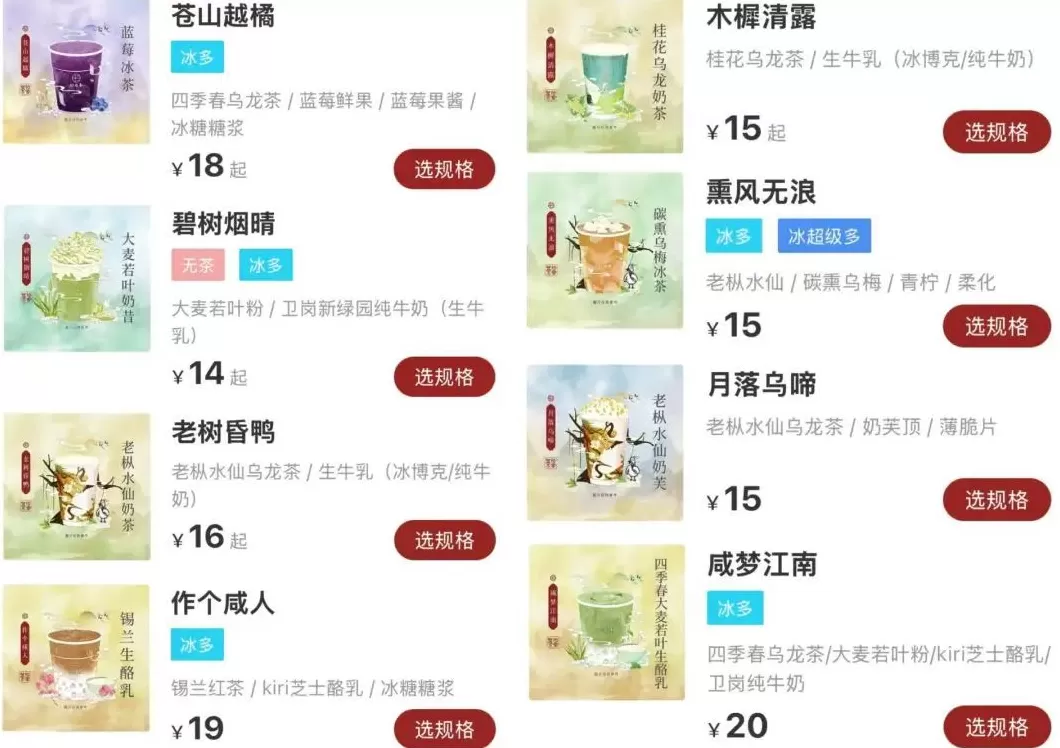This screenshot has height=748, width=1060.
Task: Tap 选规格 for 苍山越橘
Action: [x=444, y=169]
